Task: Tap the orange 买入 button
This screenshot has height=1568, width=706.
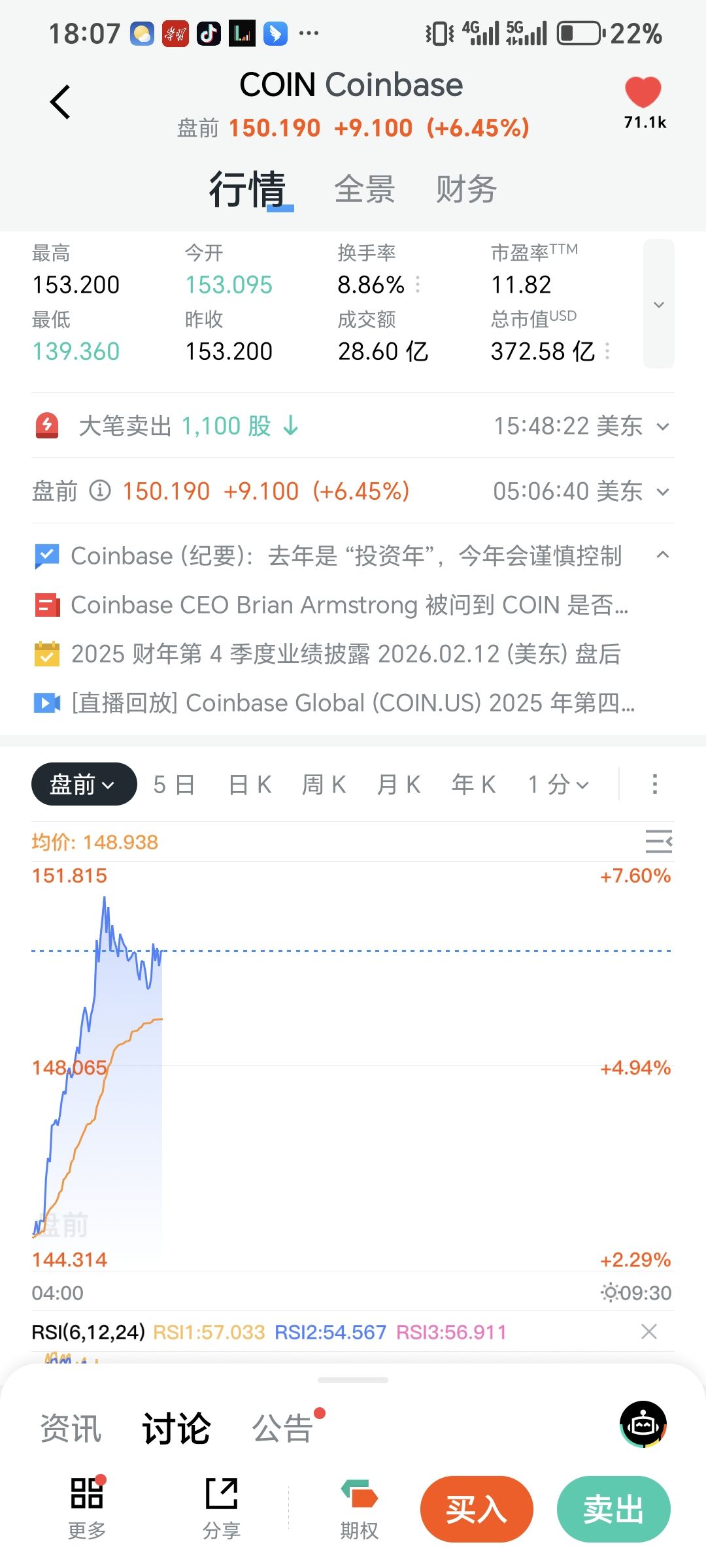Action: 477,1509
